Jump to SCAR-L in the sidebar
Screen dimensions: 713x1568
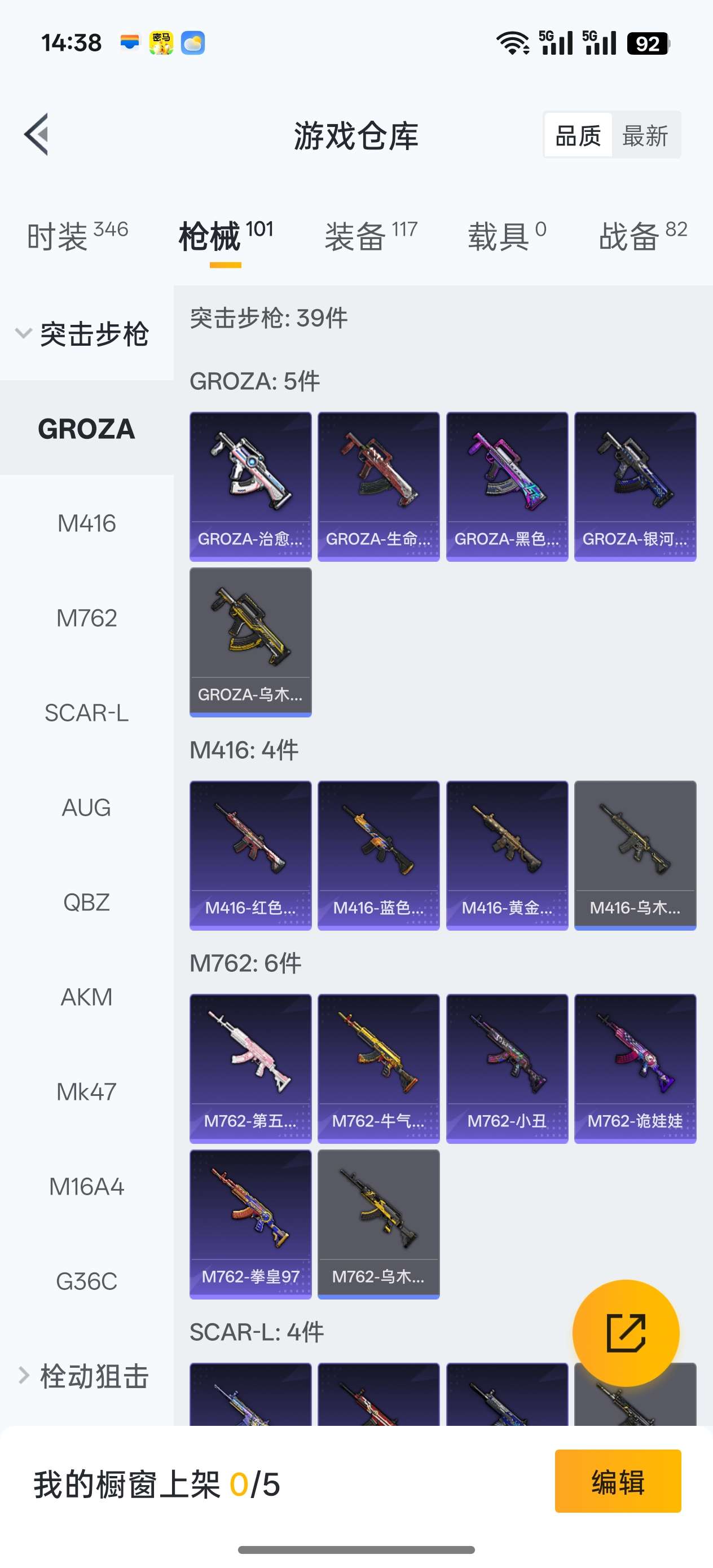click(x=86, y=713)
